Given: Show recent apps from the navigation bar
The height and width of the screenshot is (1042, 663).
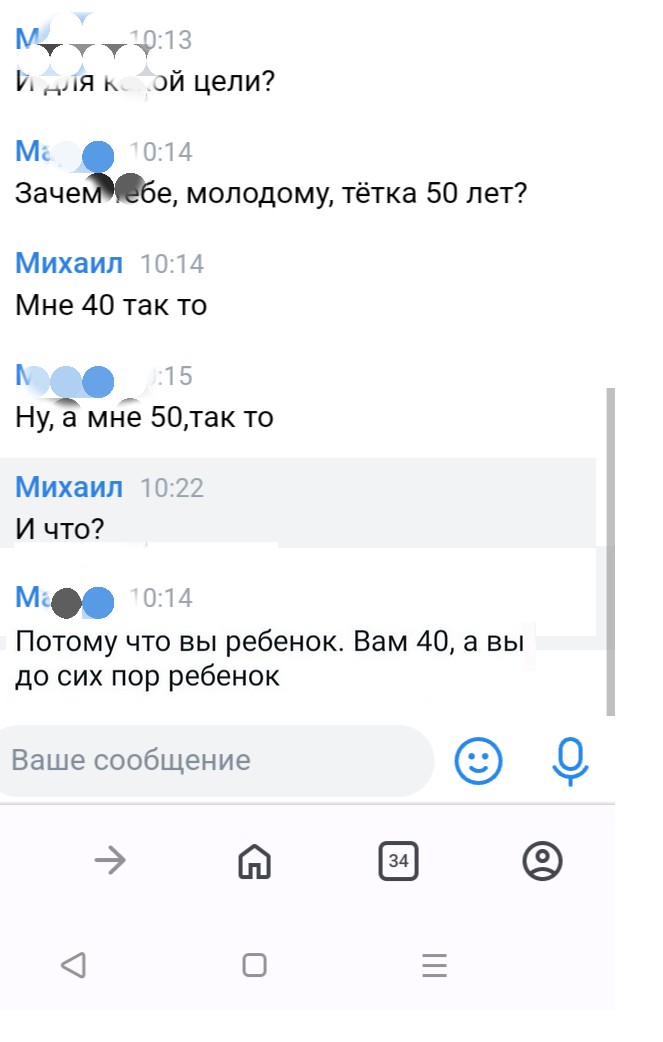Looking at the screenshot, I should pyautogui.click(x=433, y=965).
